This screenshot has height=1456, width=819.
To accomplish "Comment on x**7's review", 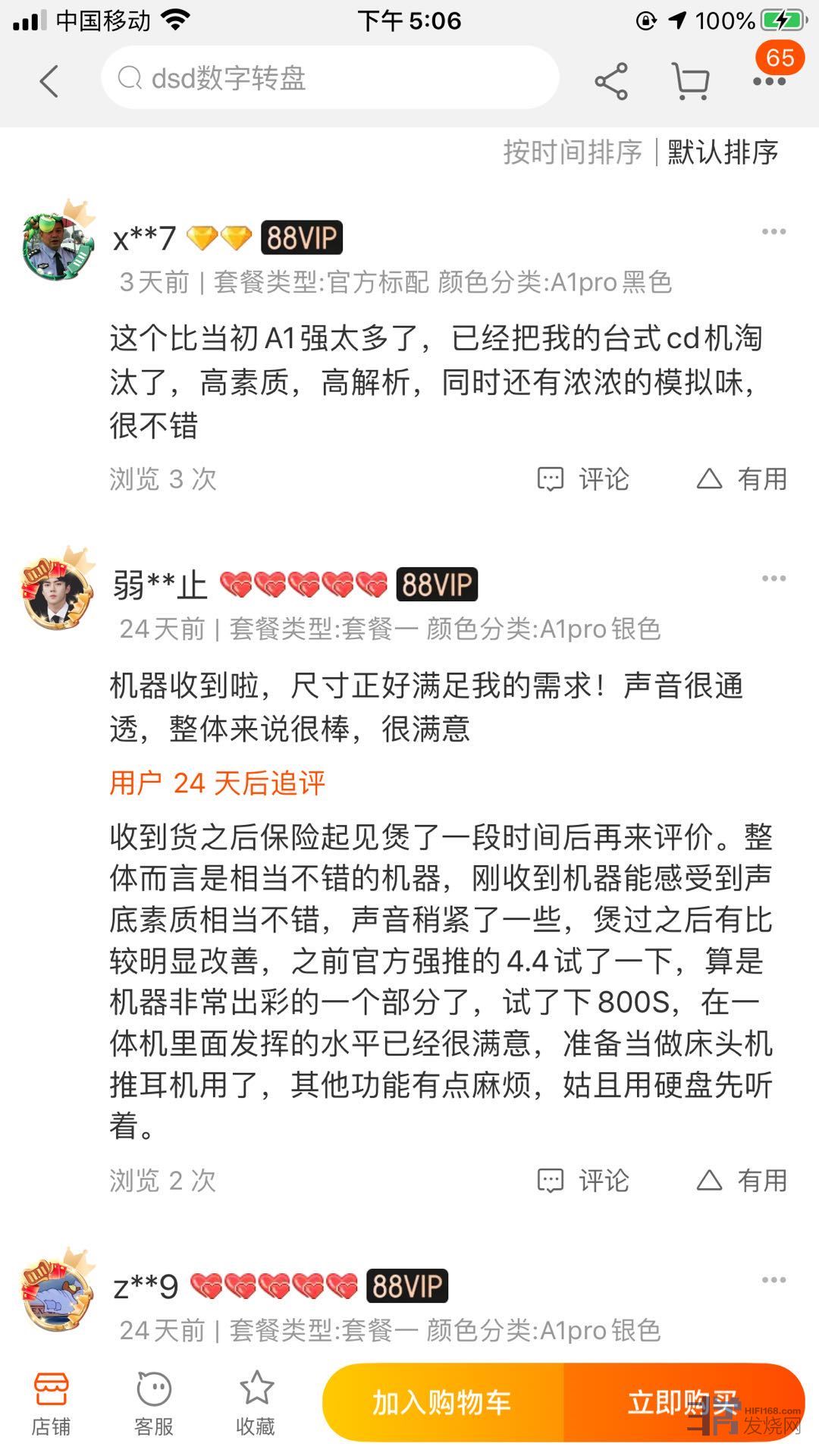I will (x=583, y=479).
